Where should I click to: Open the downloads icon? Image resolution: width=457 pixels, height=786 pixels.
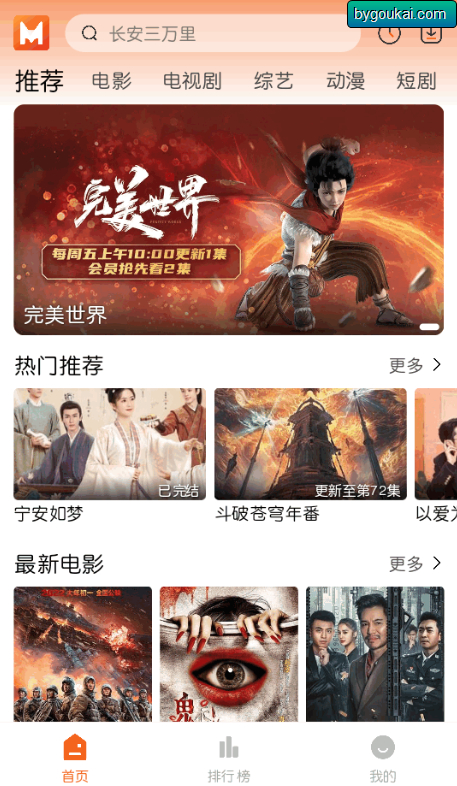point(431,34)
